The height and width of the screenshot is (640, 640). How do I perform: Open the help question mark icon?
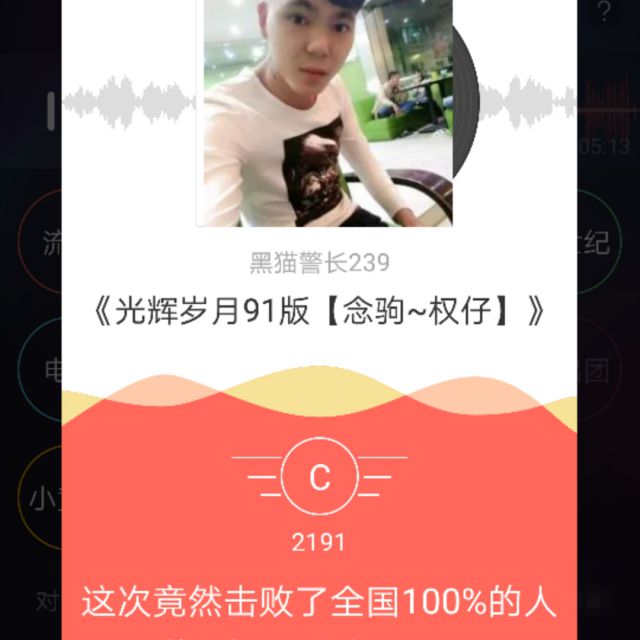[x=604, y=12]
